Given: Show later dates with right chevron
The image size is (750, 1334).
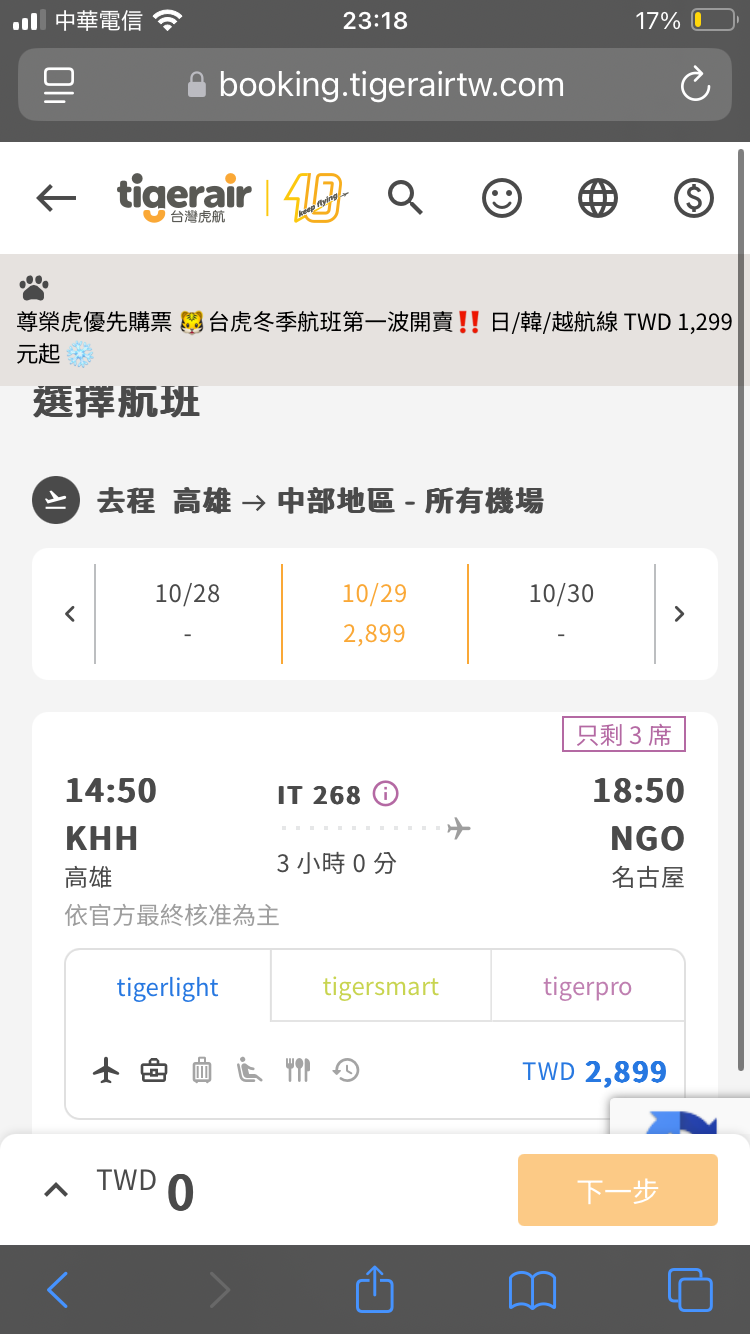Looking at the screenshot, I should [x=680, y=614].
